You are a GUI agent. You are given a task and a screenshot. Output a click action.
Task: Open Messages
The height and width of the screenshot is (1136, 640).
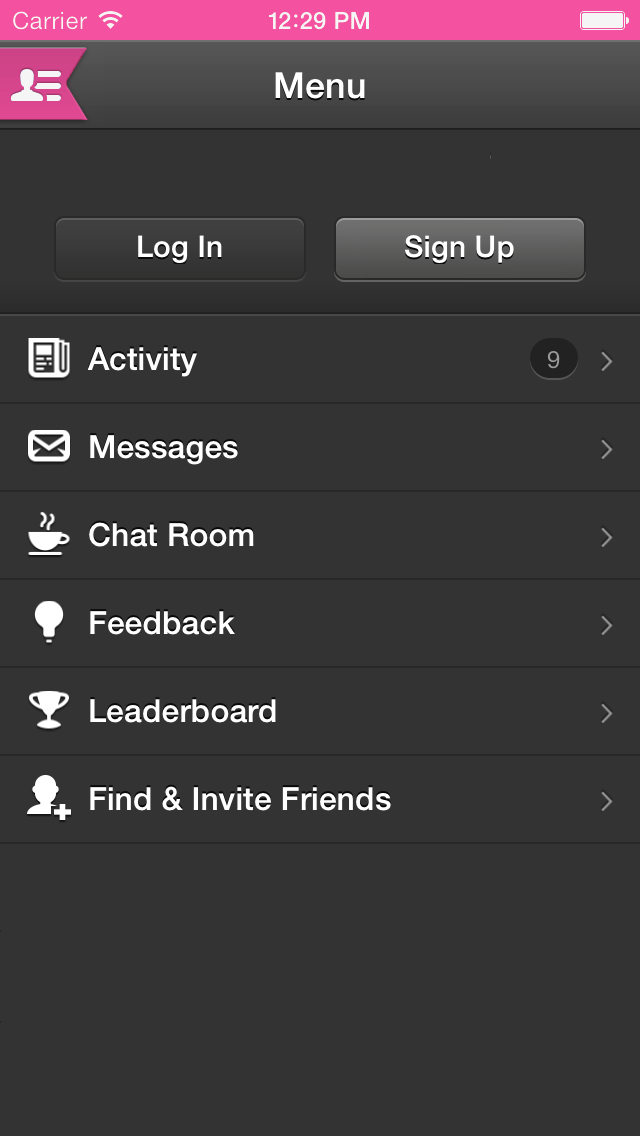pyautogui.click(x=320, y=448)
